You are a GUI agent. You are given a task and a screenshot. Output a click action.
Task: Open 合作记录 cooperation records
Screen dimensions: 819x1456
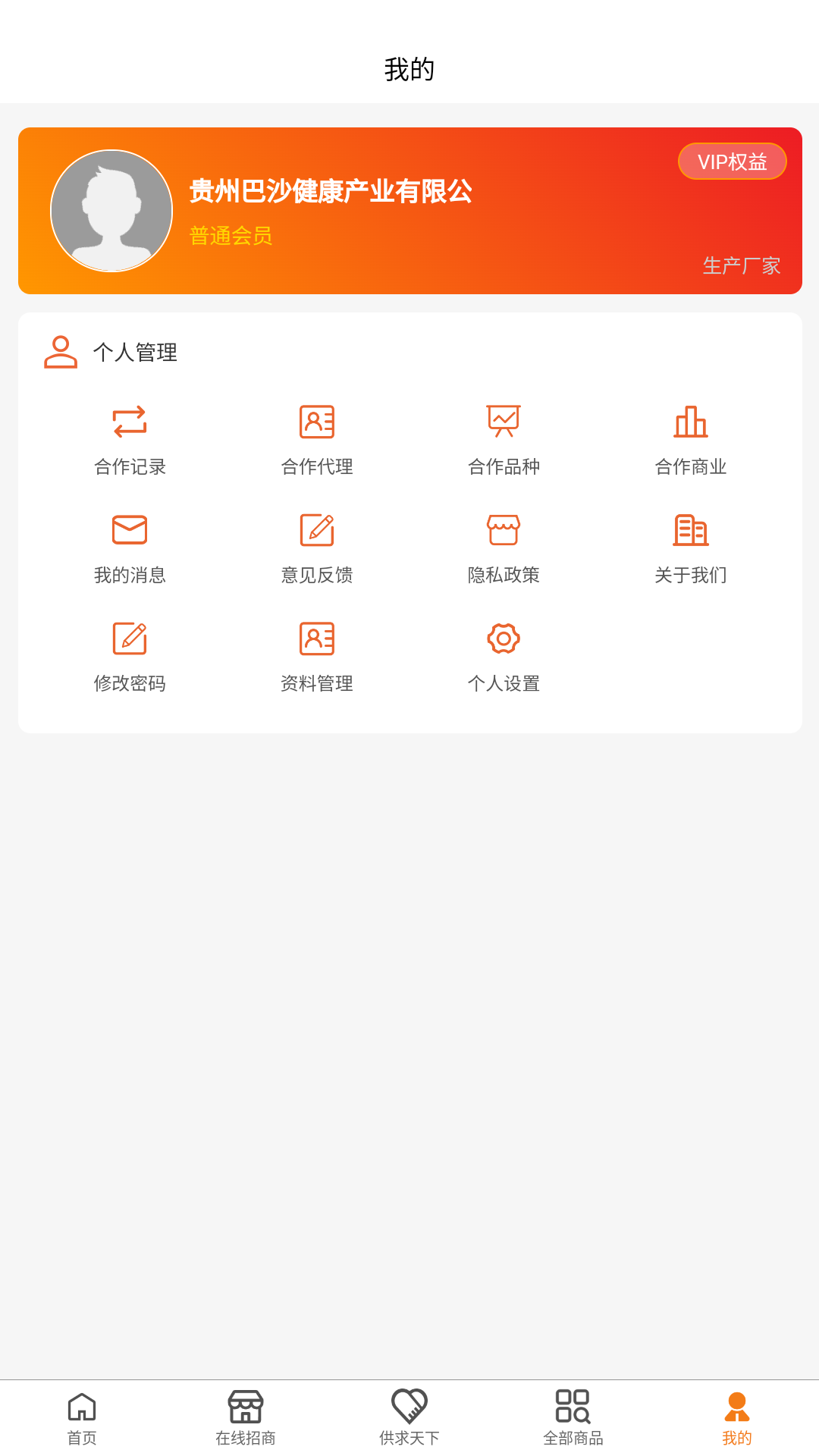(130, 438)
